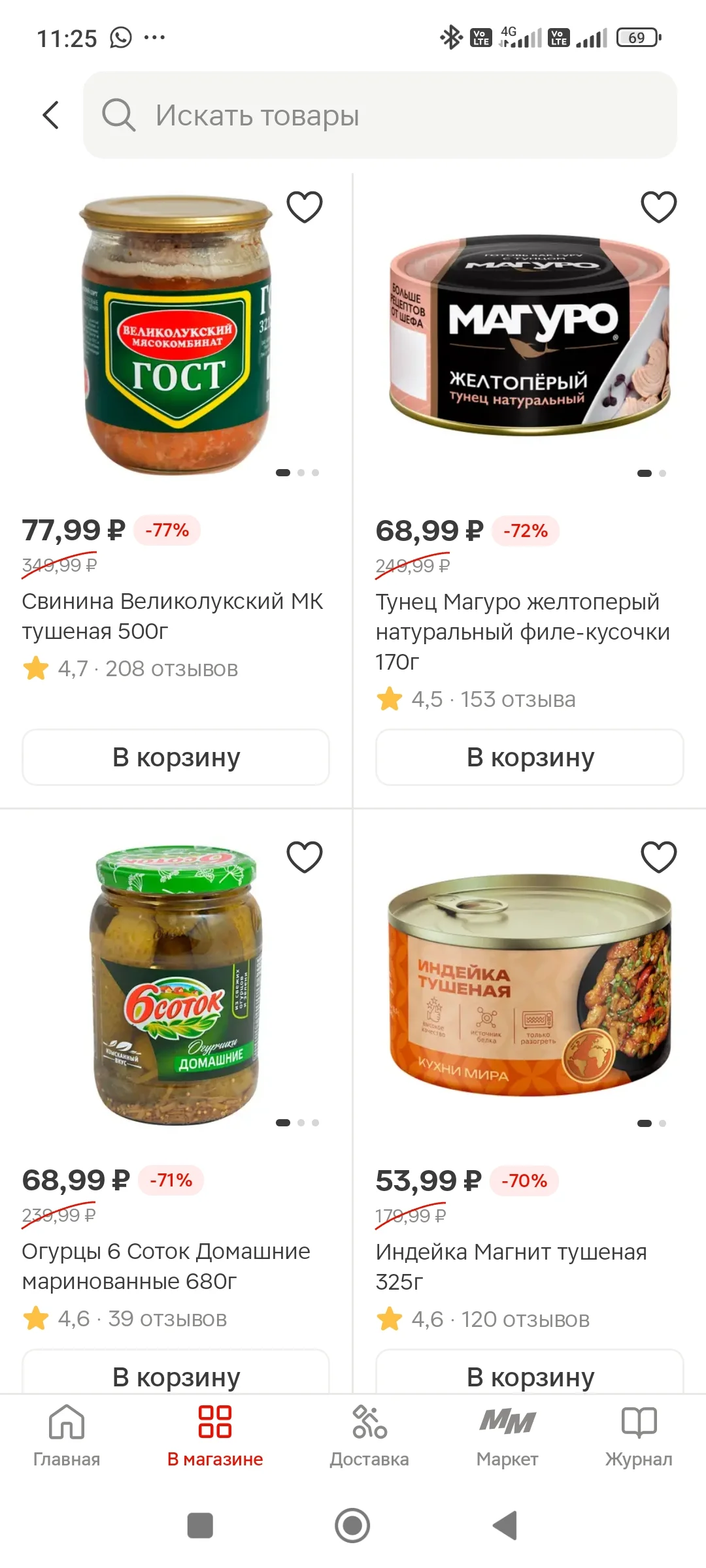Tap the «Искать товары» search field
706x1568 pixels.
tap(380, 115)
